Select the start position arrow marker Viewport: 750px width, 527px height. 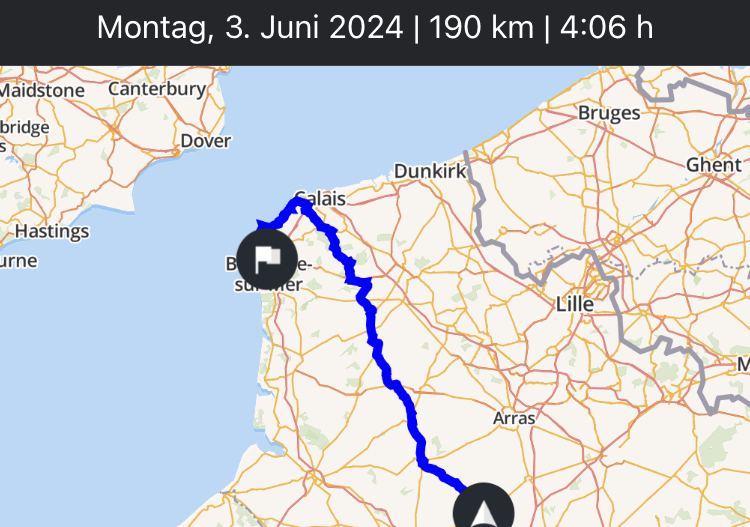pos(484,510)
